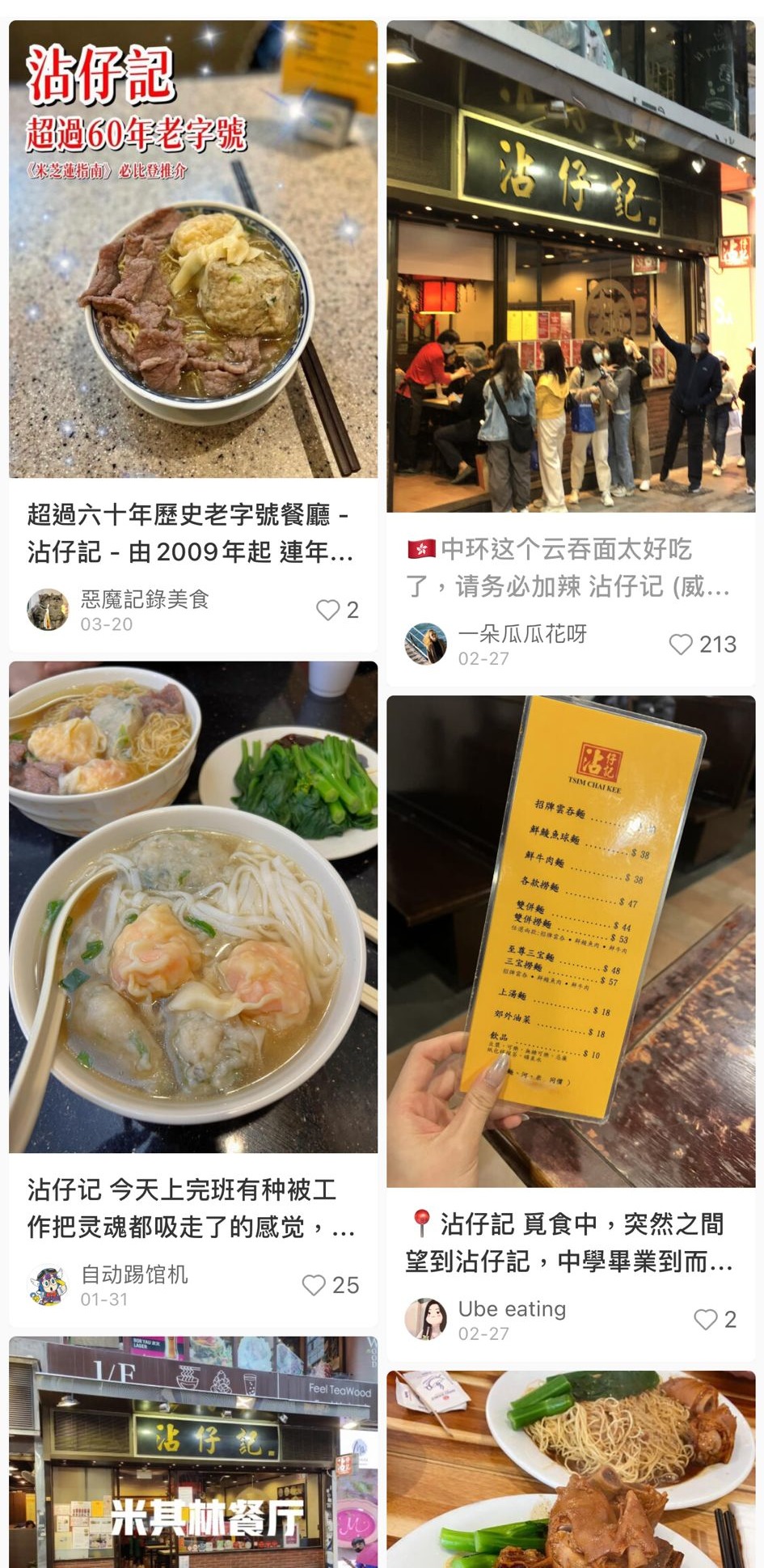Open the wonton noodle post by 自动踢馆机

click(192, 907)
